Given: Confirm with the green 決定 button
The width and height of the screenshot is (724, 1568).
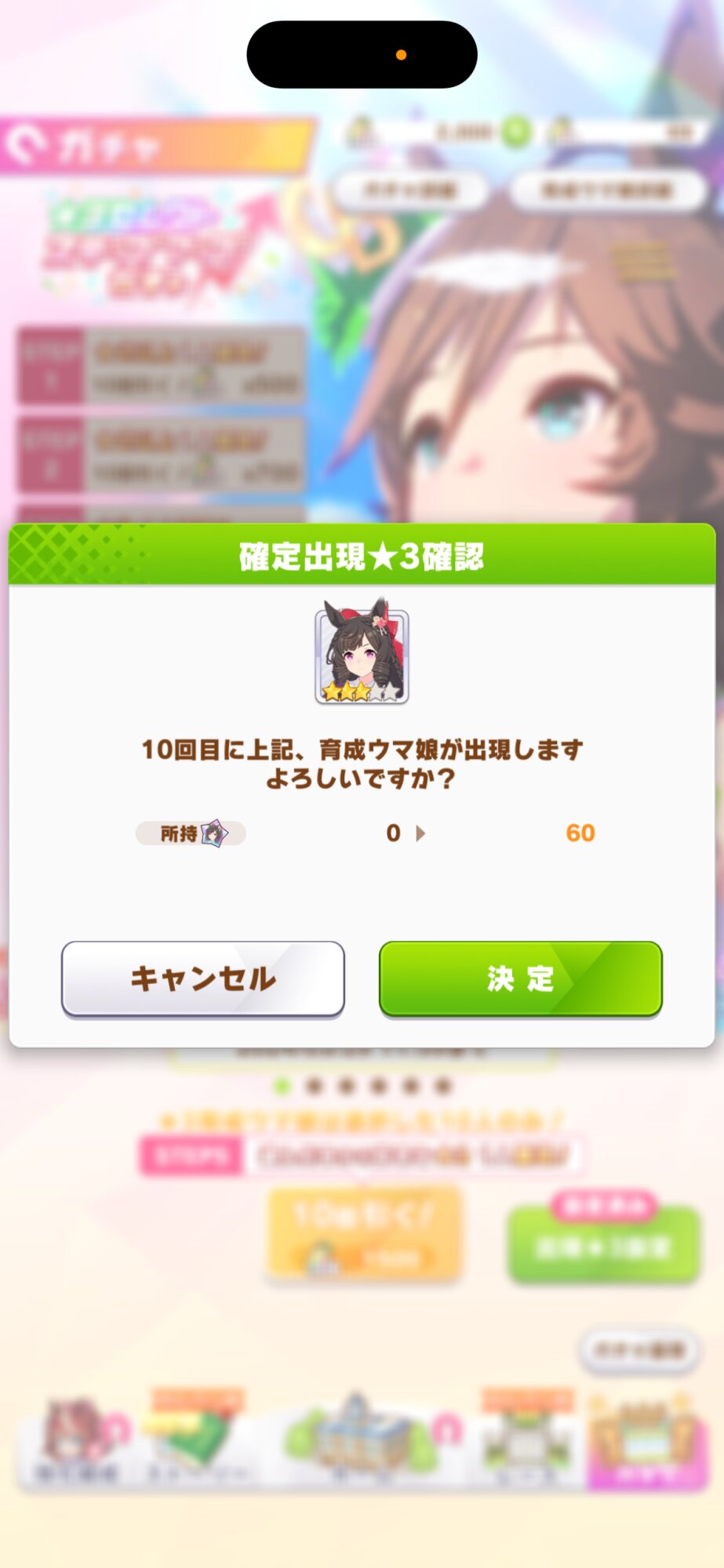Looking at the screenshot, I should [x=521, y=978].
